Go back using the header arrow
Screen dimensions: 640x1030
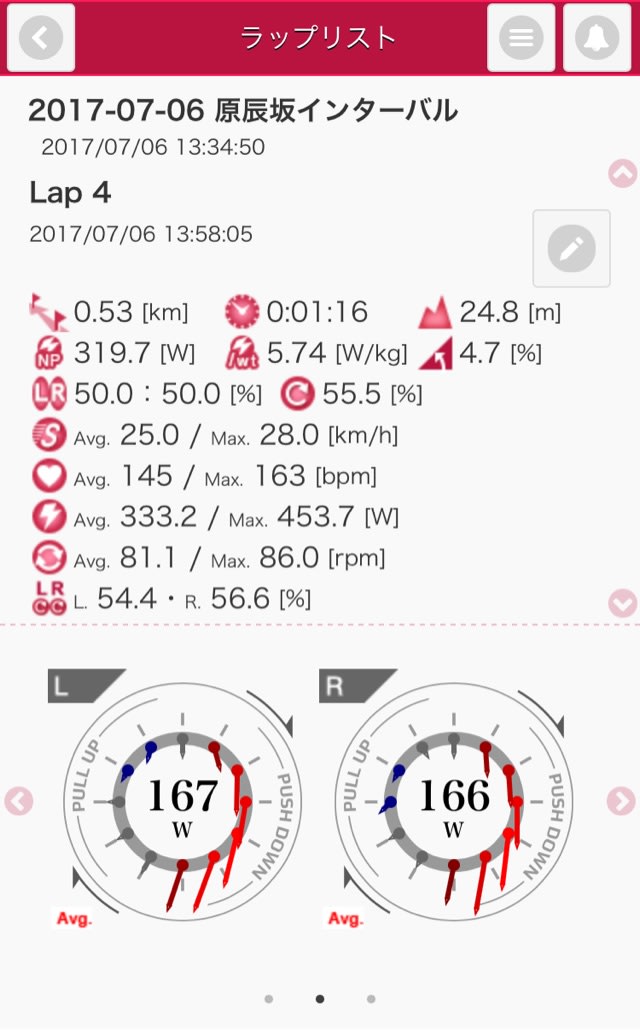click(41, 37)
